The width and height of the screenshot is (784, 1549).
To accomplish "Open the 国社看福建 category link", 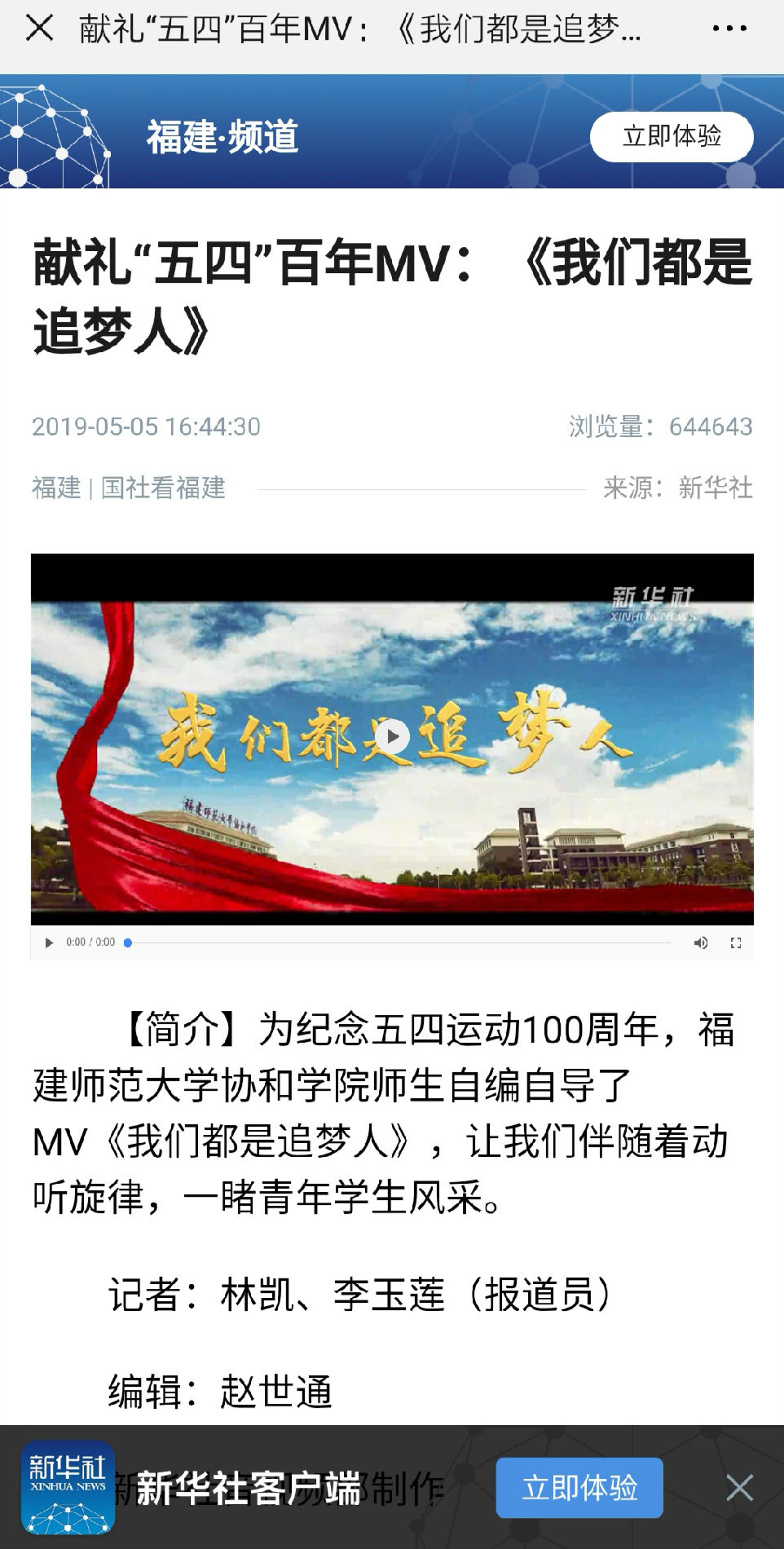I will [163, 488].
